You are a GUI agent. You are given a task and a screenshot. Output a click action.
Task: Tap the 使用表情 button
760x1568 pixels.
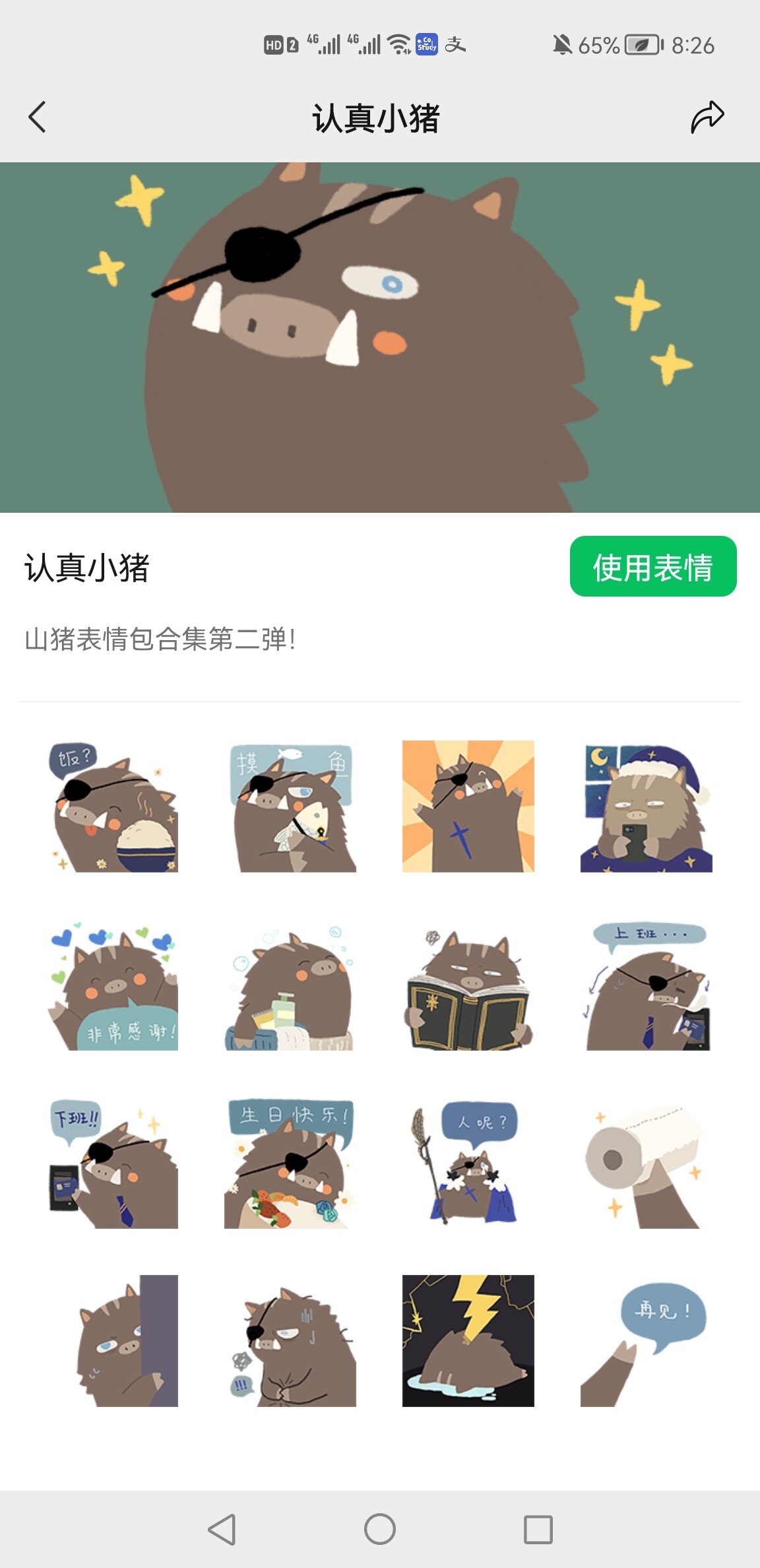pyautogui.click(x=653, y=566)
